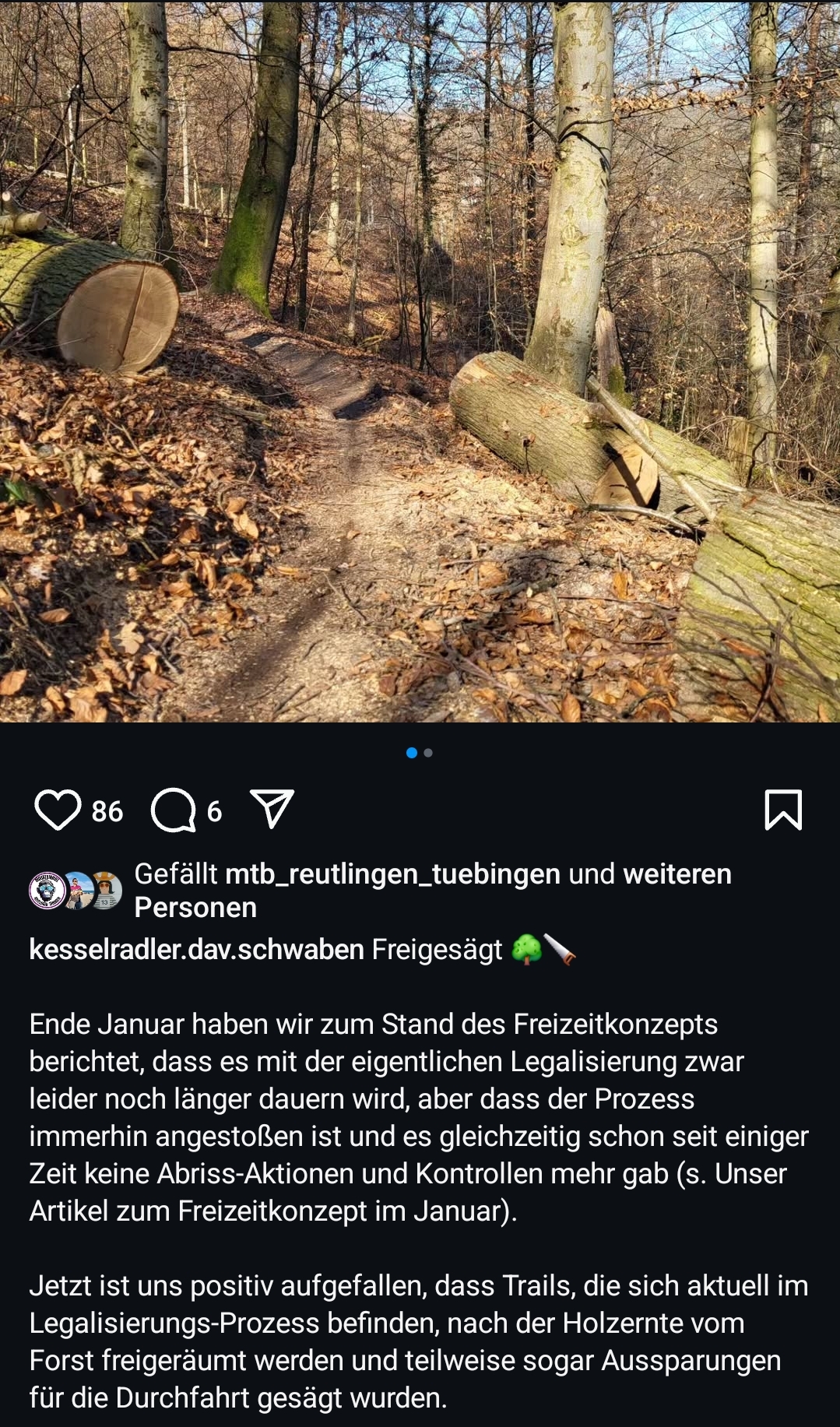840x1427 pixels.
Task: View the weiteren Personen likes list
Action: 433,891
